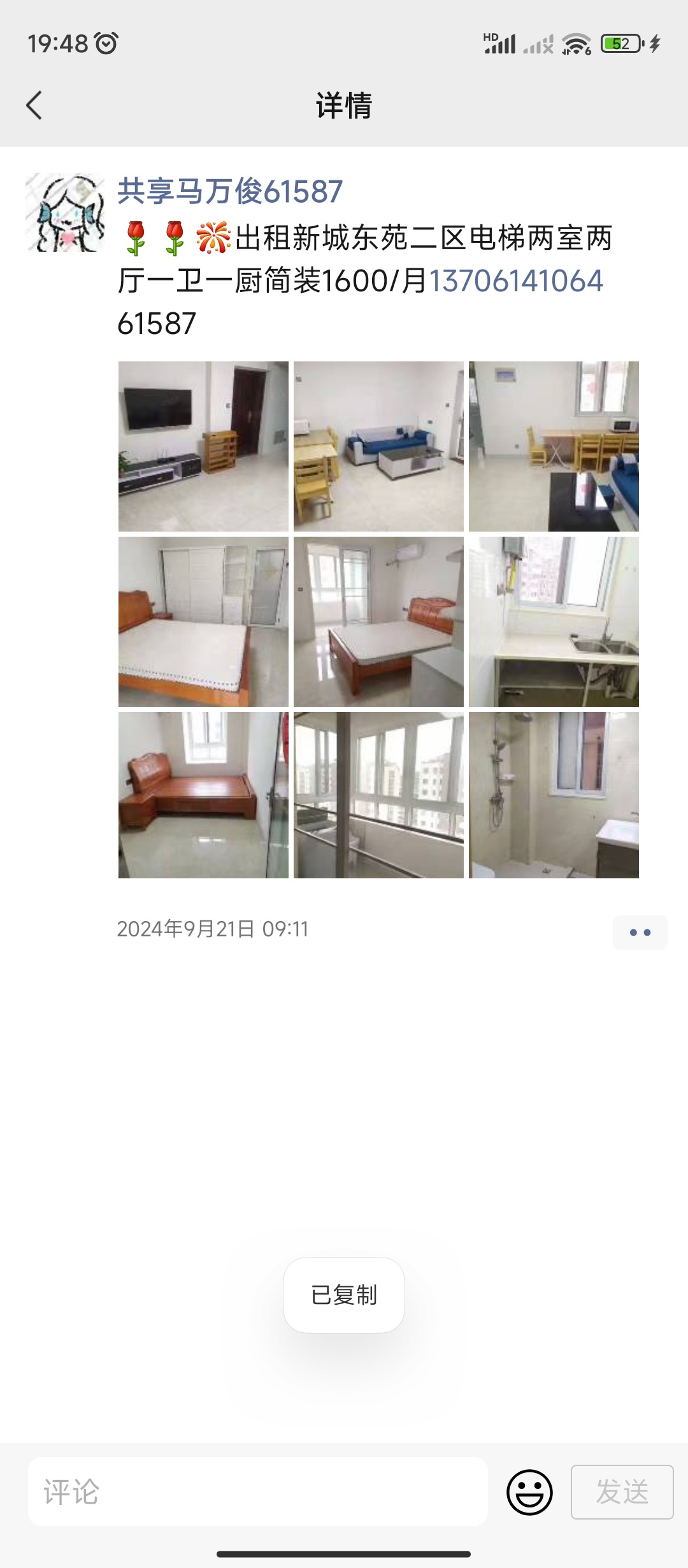View the kitchen sink photo

554,621
